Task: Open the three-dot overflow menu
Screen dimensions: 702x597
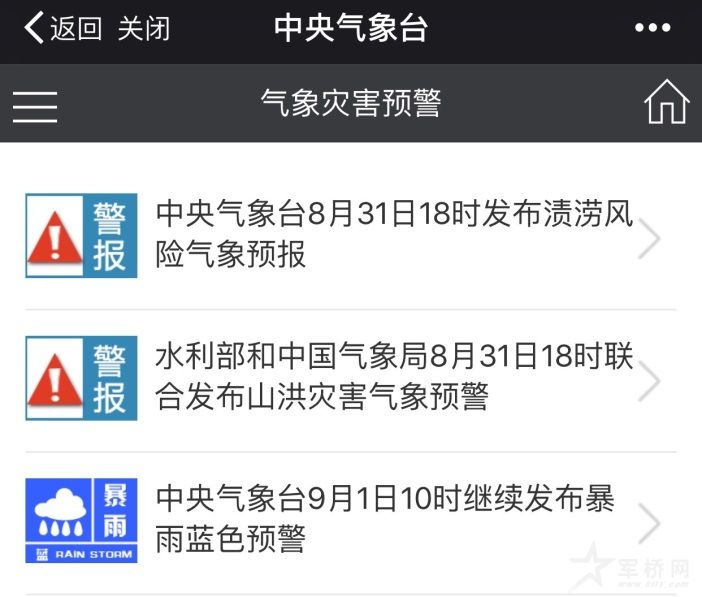Action: [652, 29]
